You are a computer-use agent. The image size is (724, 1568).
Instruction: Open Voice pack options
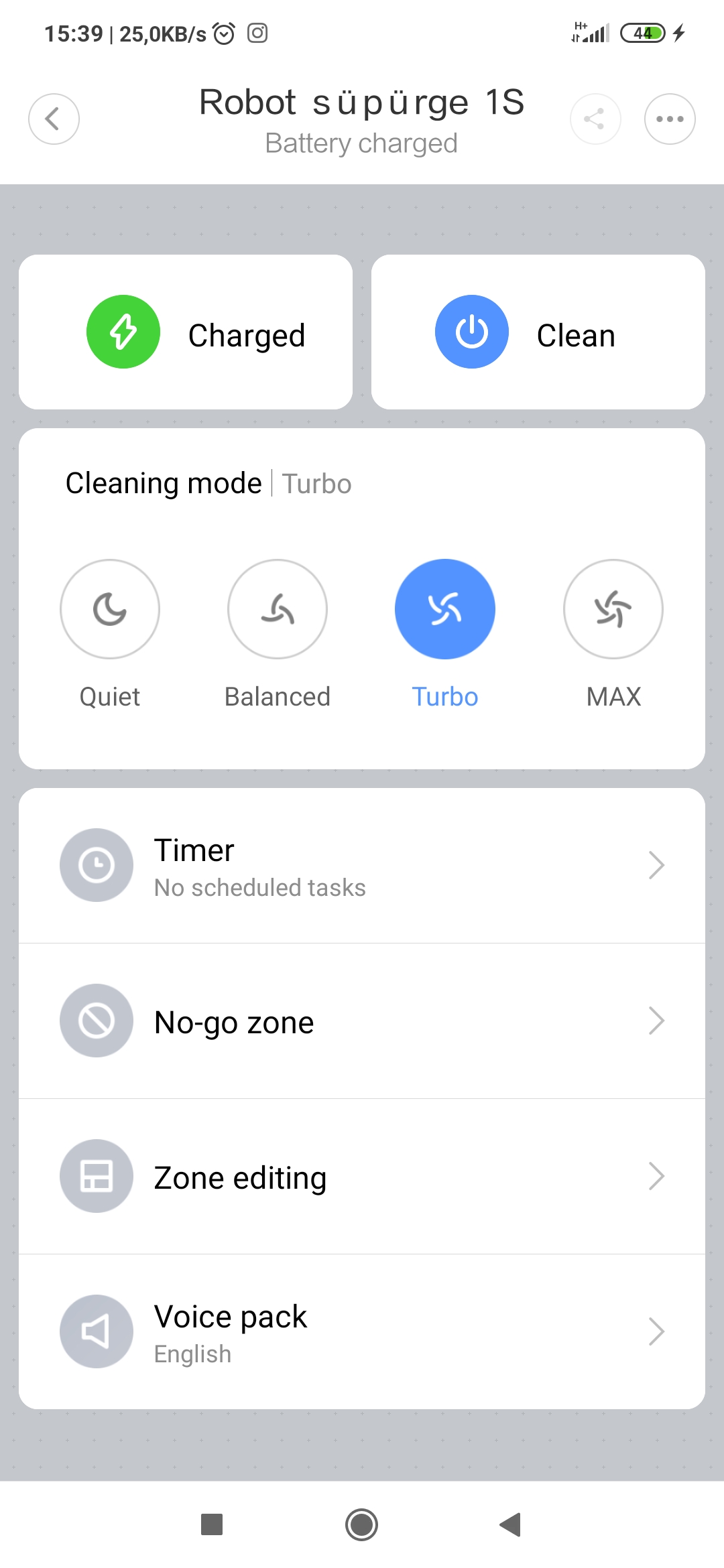pyautogui.click(x=362, y=1331)
